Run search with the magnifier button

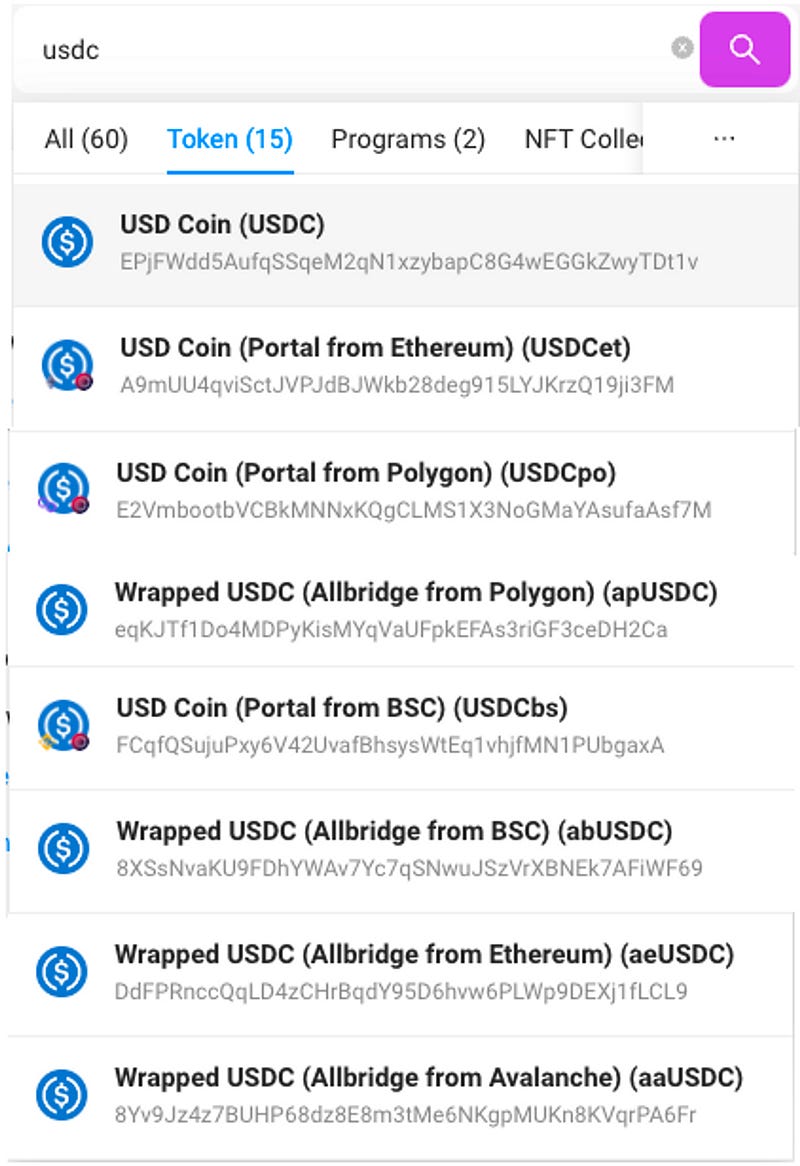745,50
